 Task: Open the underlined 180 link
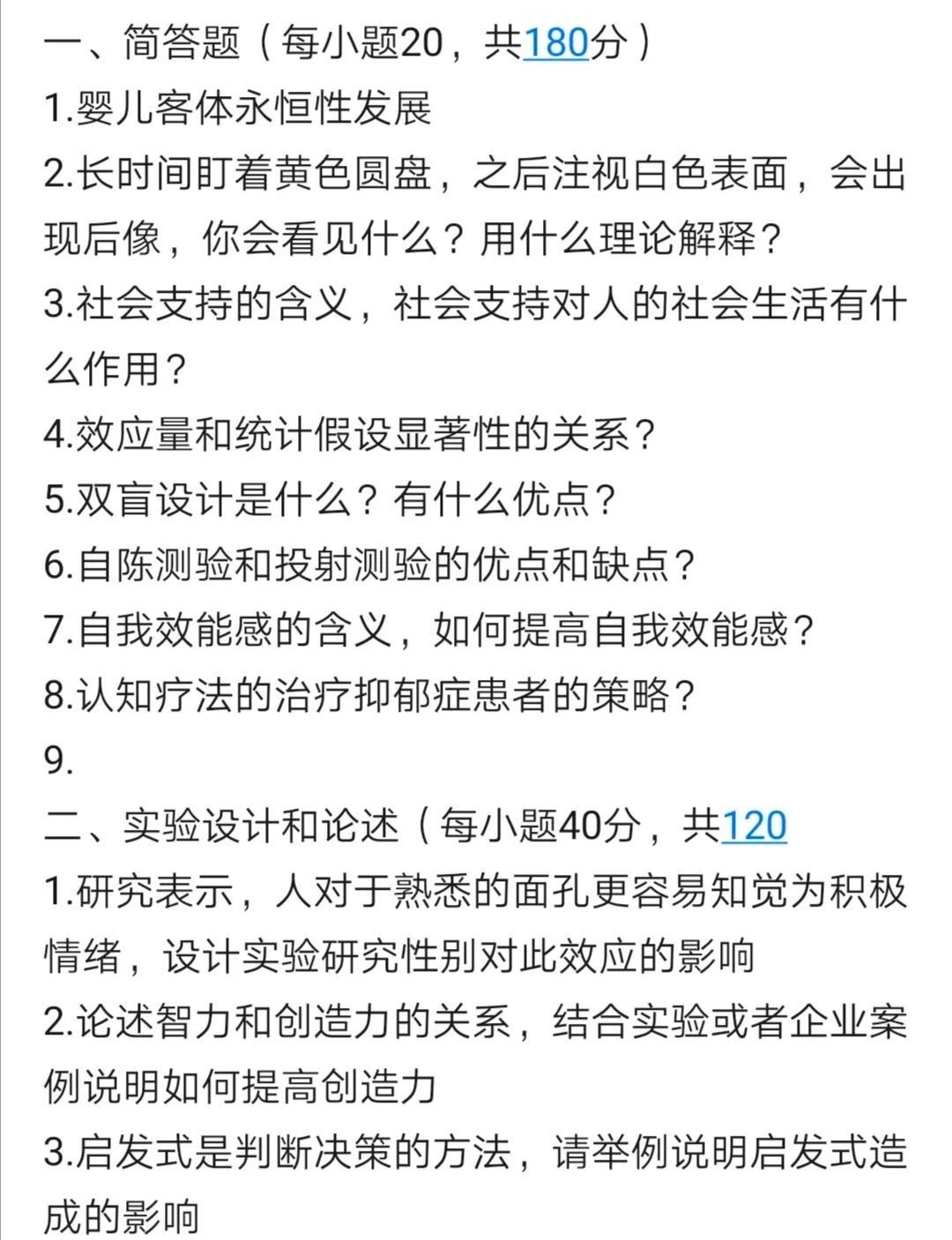pyautogui.click(x=555, y=43)
